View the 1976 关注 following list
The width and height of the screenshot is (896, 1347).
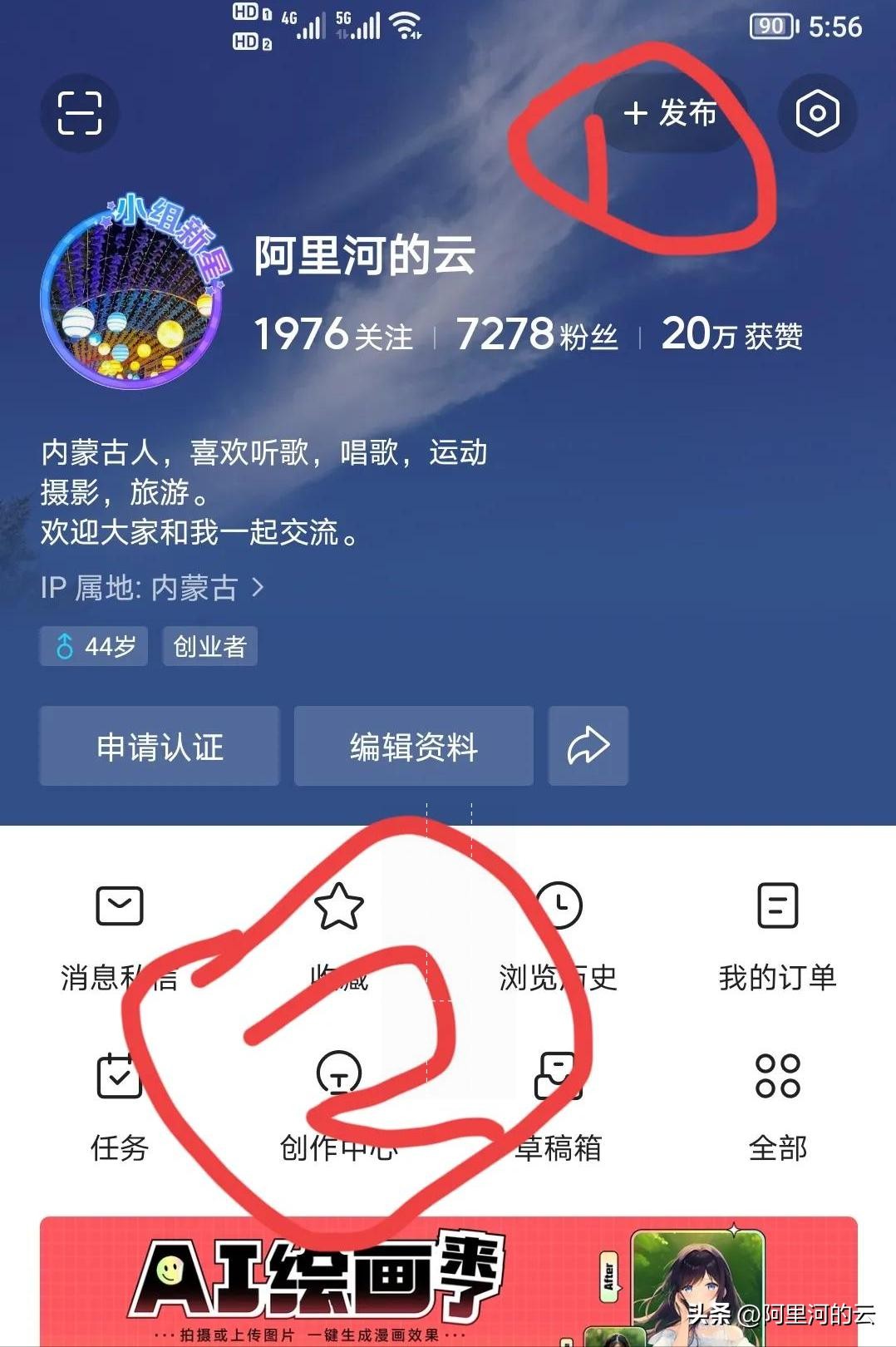332,334
